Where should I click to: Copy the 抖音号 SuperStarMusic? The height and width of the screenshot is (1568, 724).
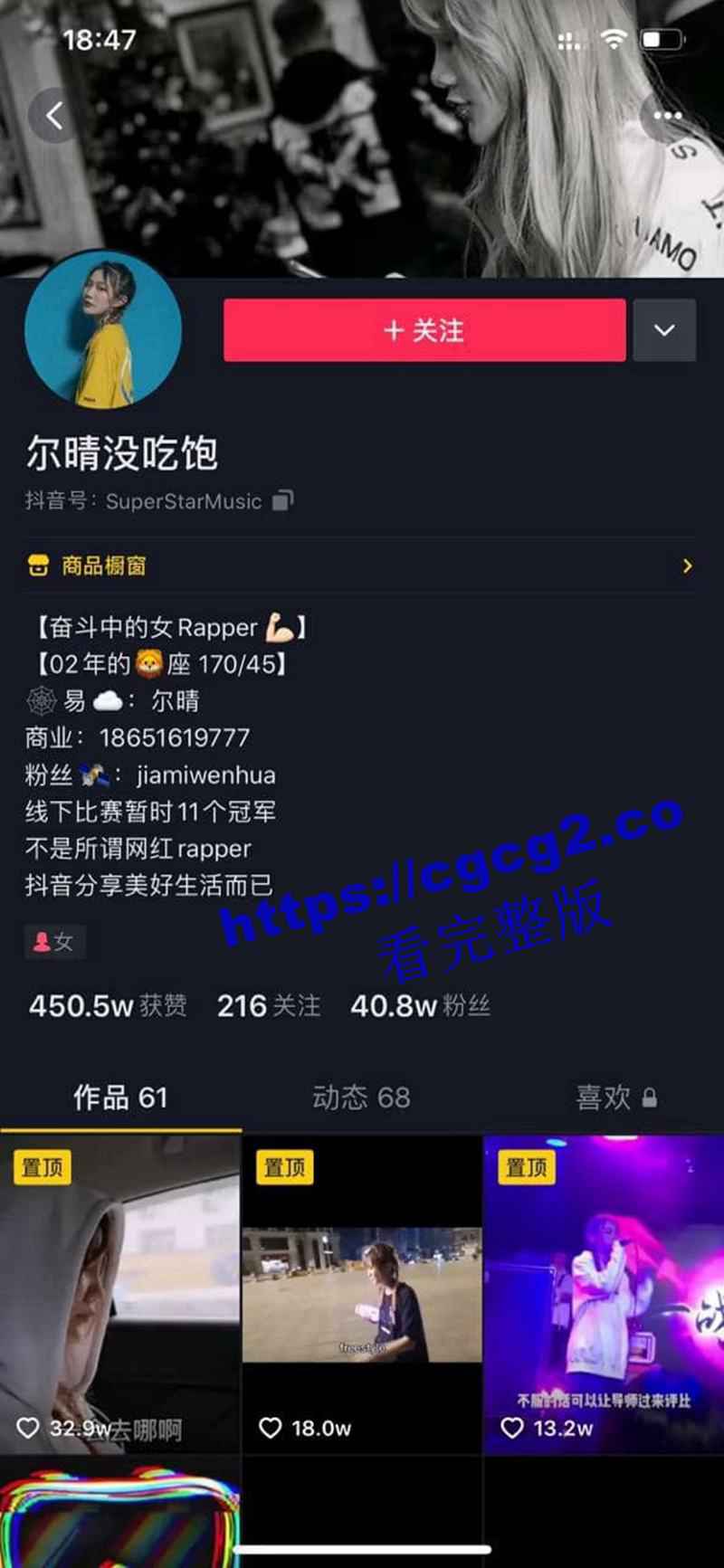[283, 500]
